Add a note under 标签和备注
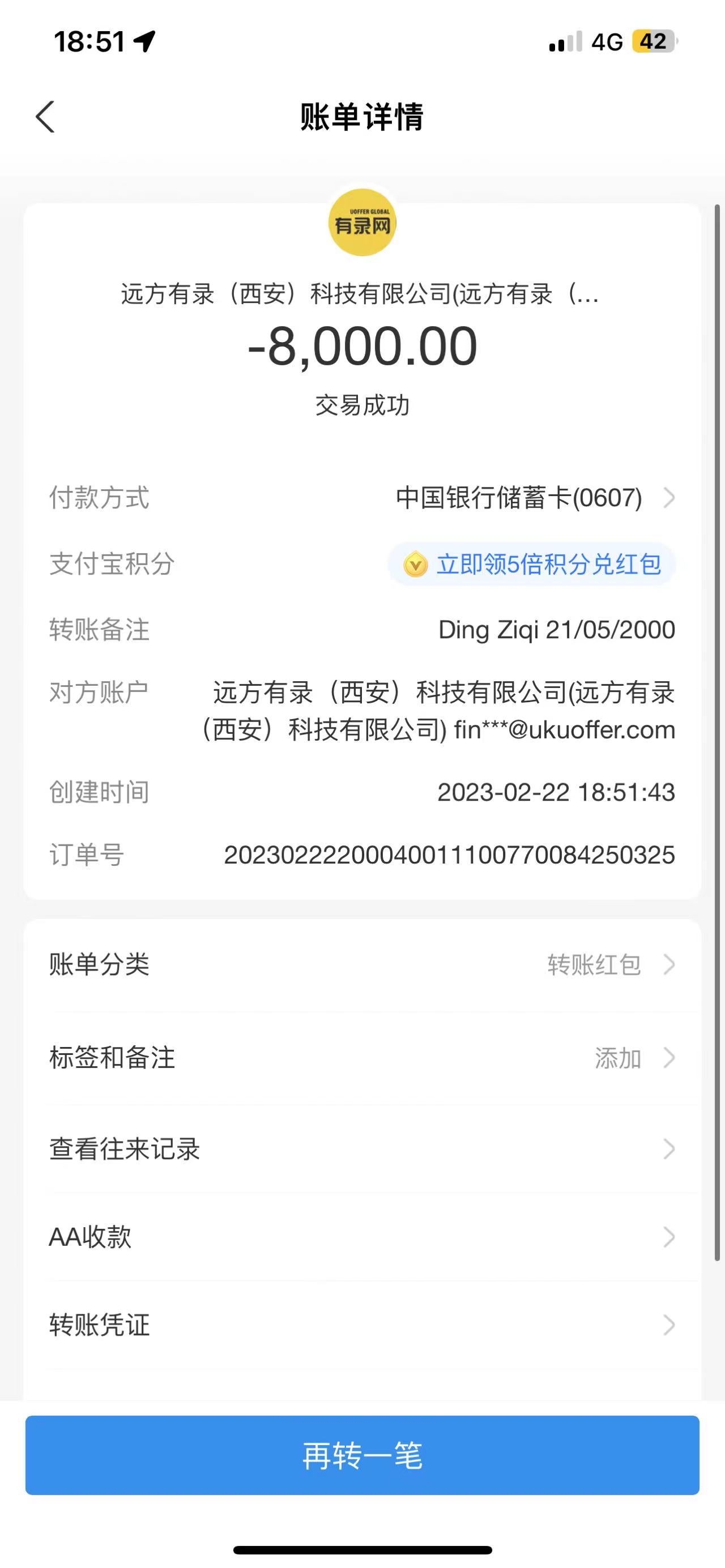 [x=362, y=1058]
